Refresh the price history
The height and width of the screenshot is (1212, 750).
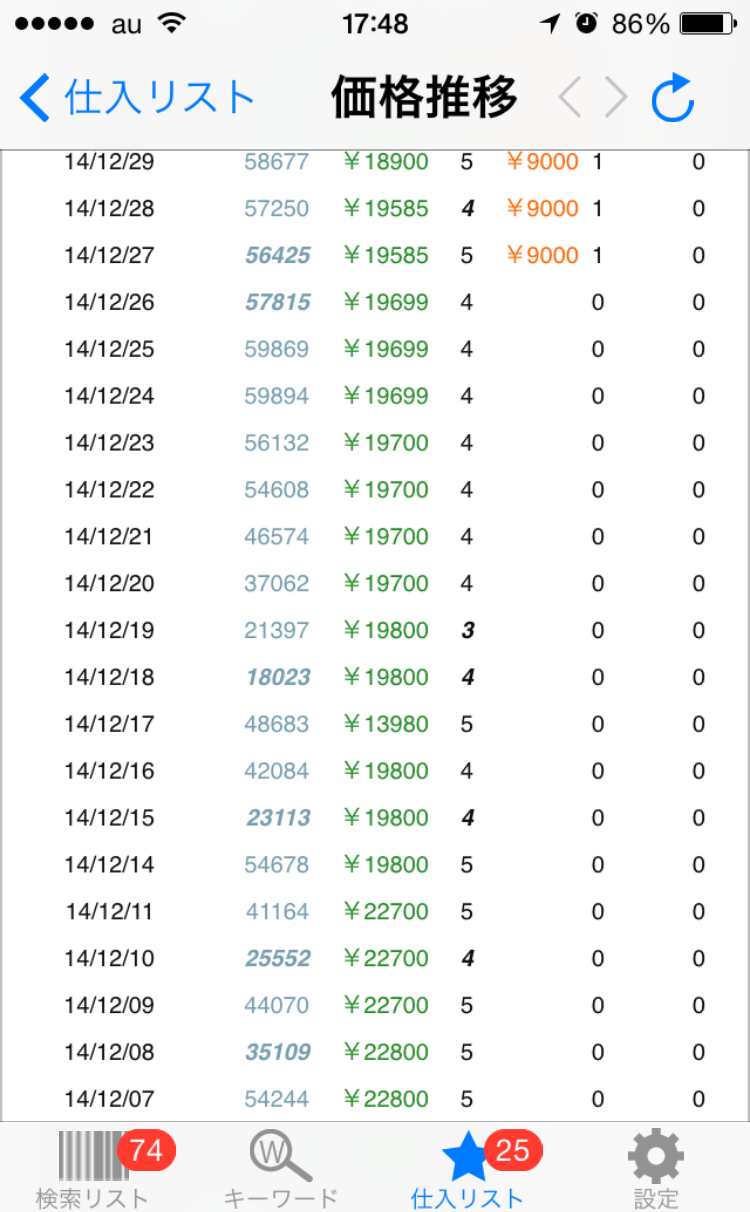coord(673,97)
